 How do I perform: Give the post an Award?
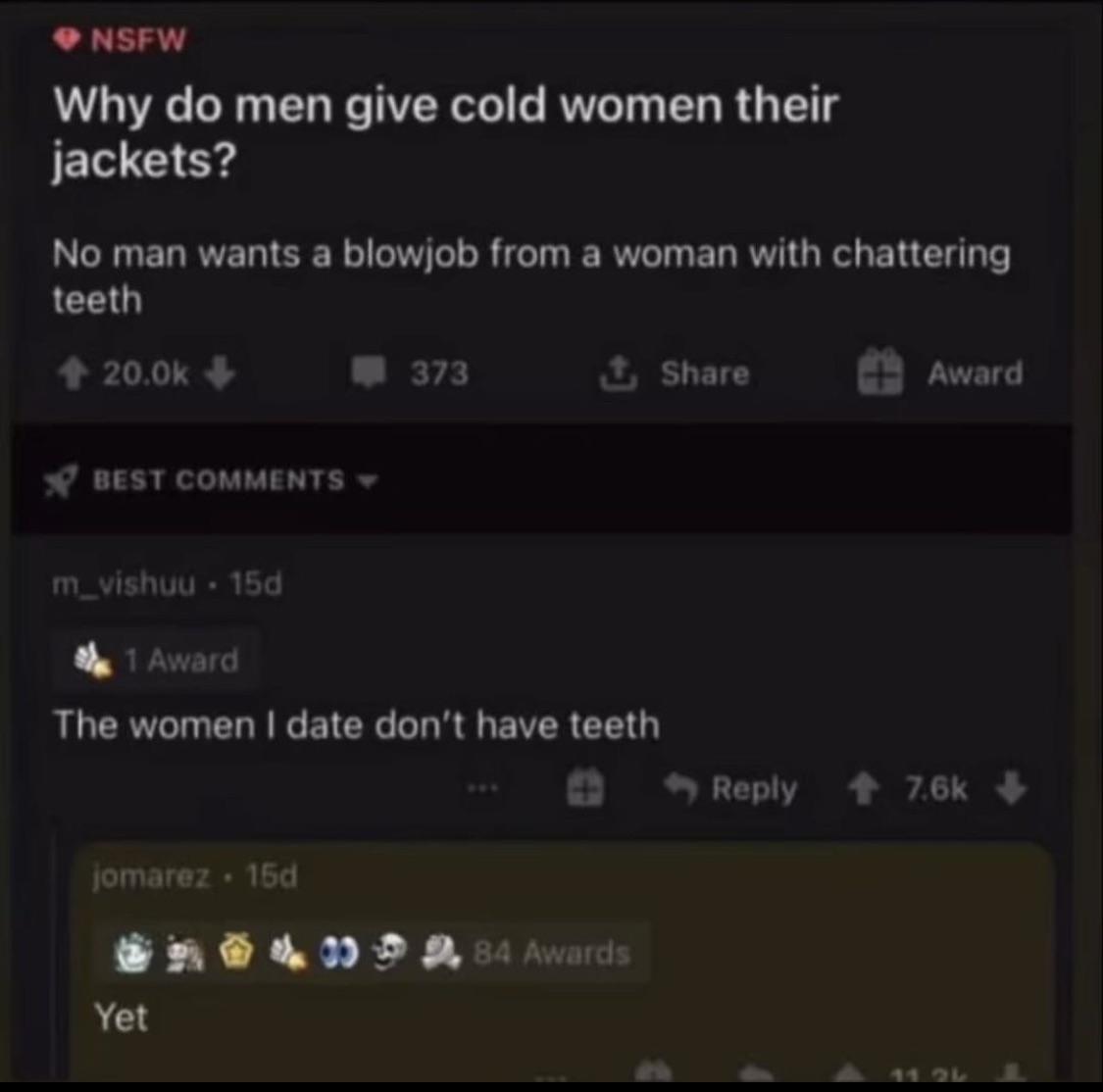coord(941,373)
